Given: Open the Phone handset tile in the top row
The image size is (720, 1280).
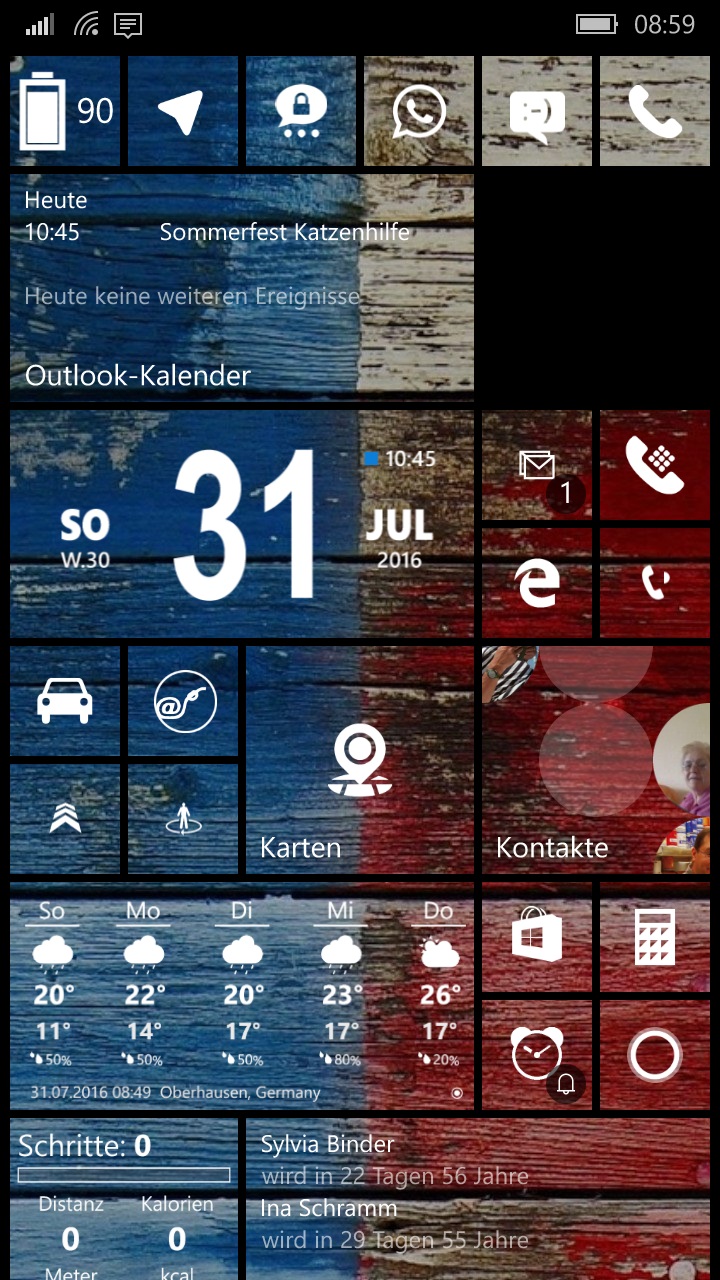Looking at the screenshot, I should pyautogui.click(x=655, y=111).
